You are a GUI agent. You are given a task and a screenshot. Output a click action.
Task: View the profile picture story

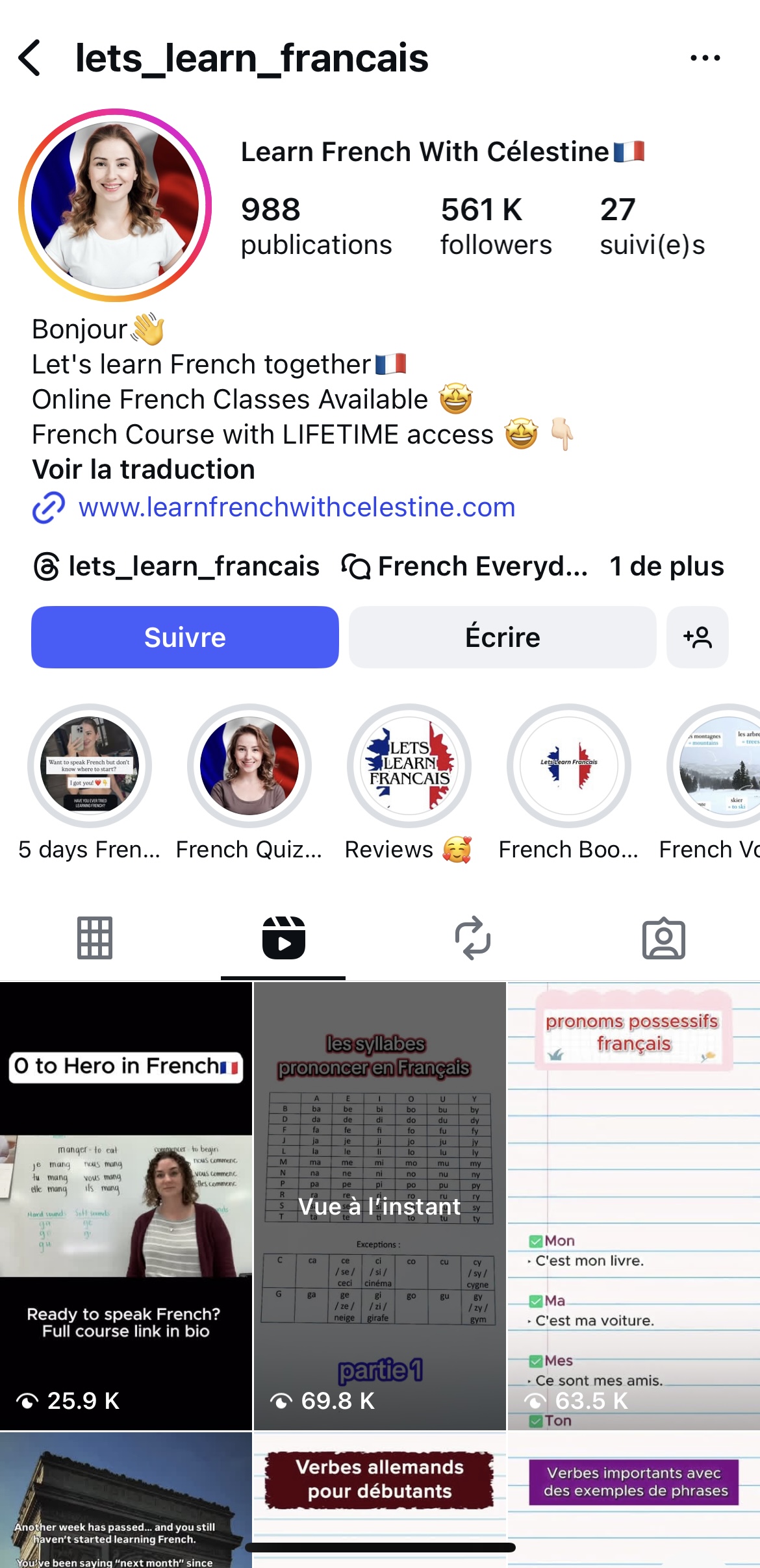[x=115, y=205]
